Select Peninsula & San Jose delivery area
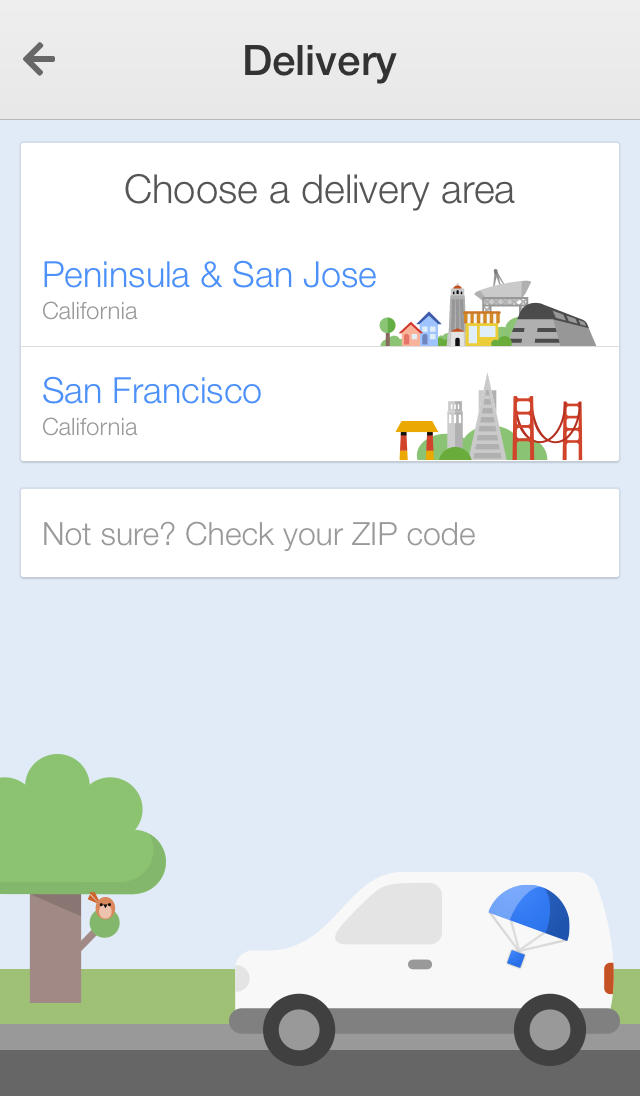The image size is (640, 1096). click(210, 290)
